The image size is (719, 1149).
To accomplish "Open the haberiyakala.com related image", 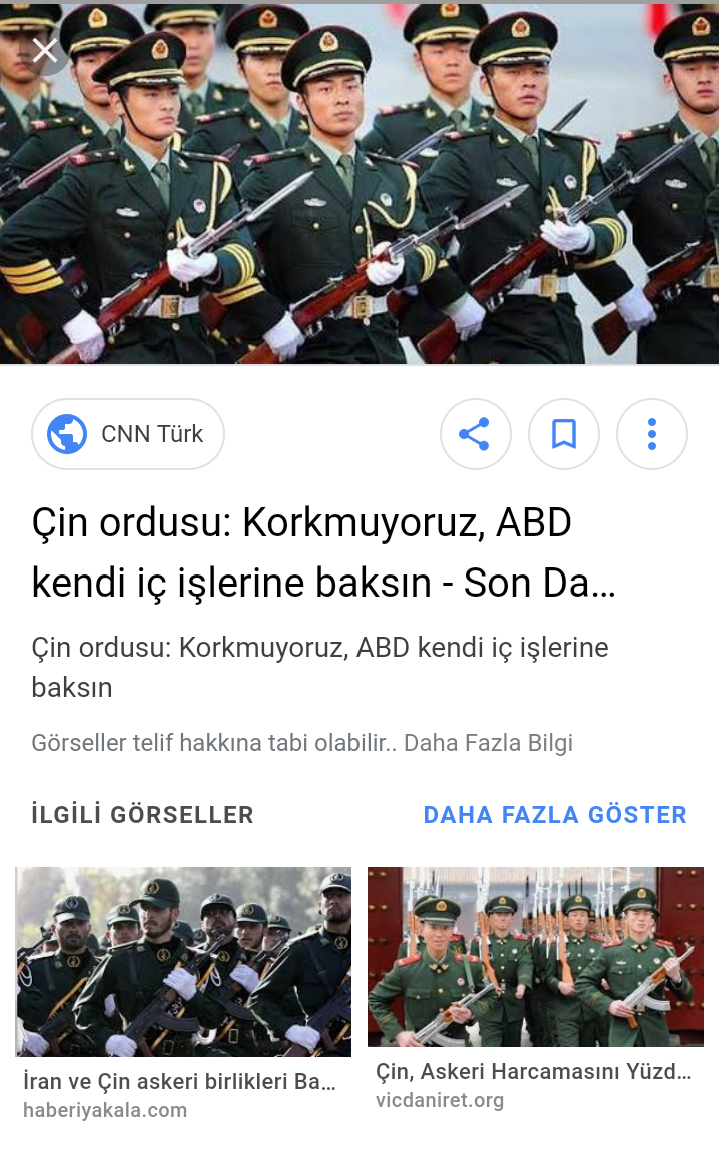I will click(x=183, y=961).
